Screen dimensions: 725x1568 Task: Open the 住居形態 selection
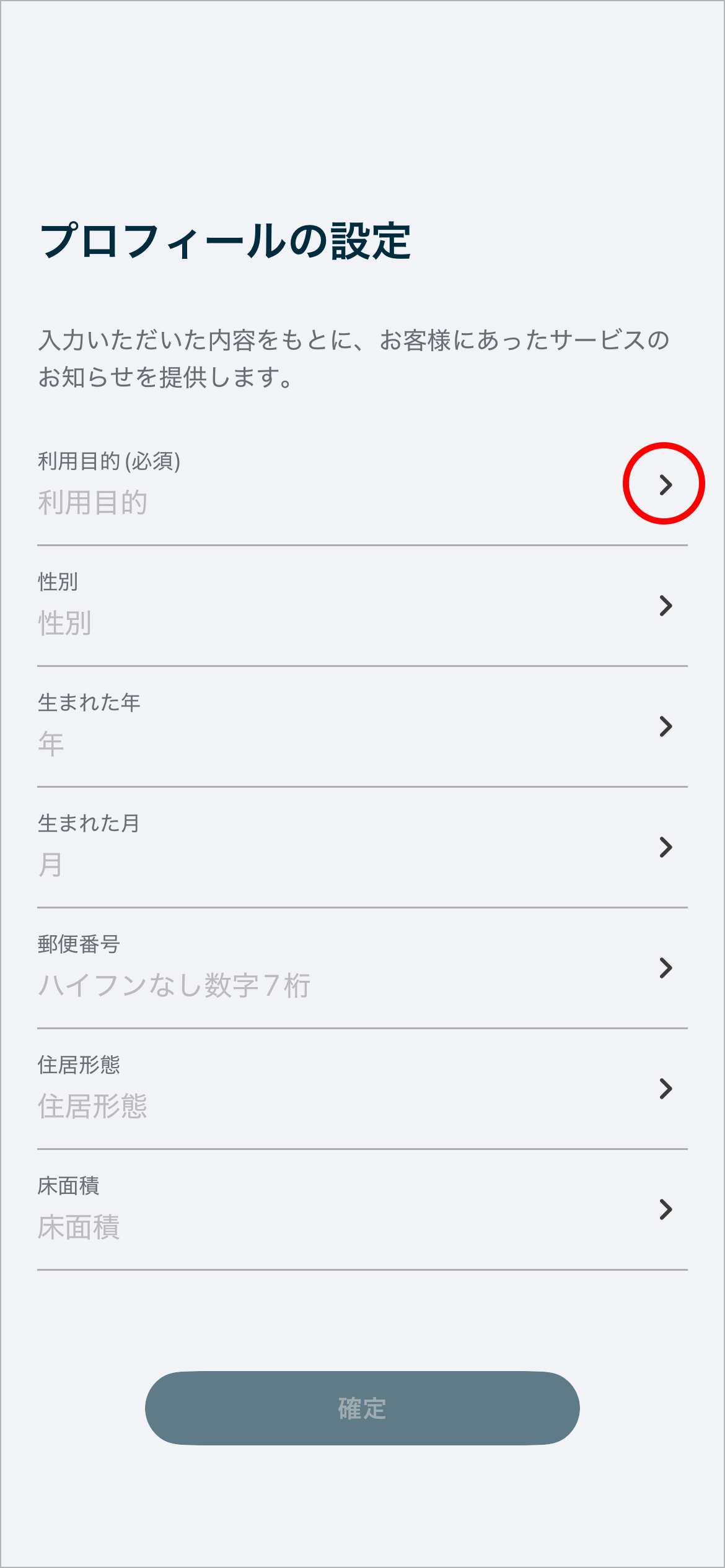(x=362, y=1088)
